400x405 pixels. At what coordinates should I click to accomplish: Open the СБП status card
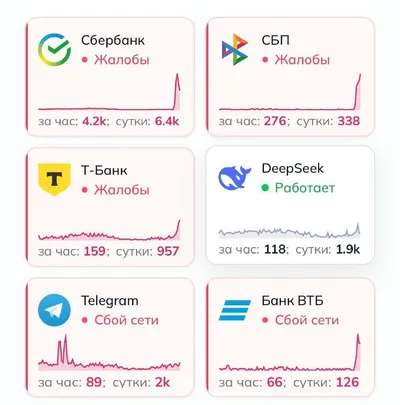tap(291, 77)
